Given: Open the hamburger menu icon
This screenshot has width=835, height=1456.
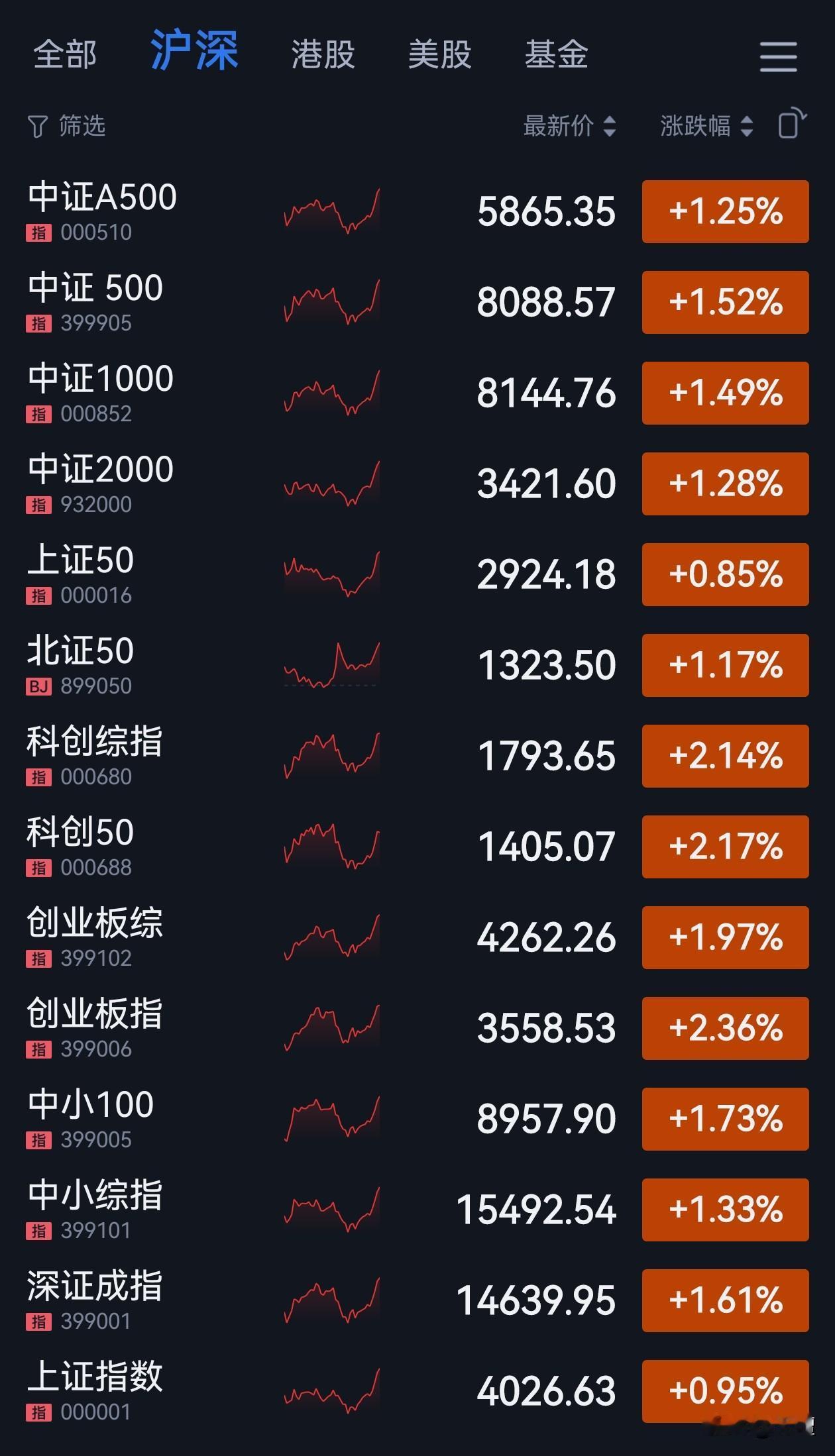Looking at the screenshot, I should [779, 56].
